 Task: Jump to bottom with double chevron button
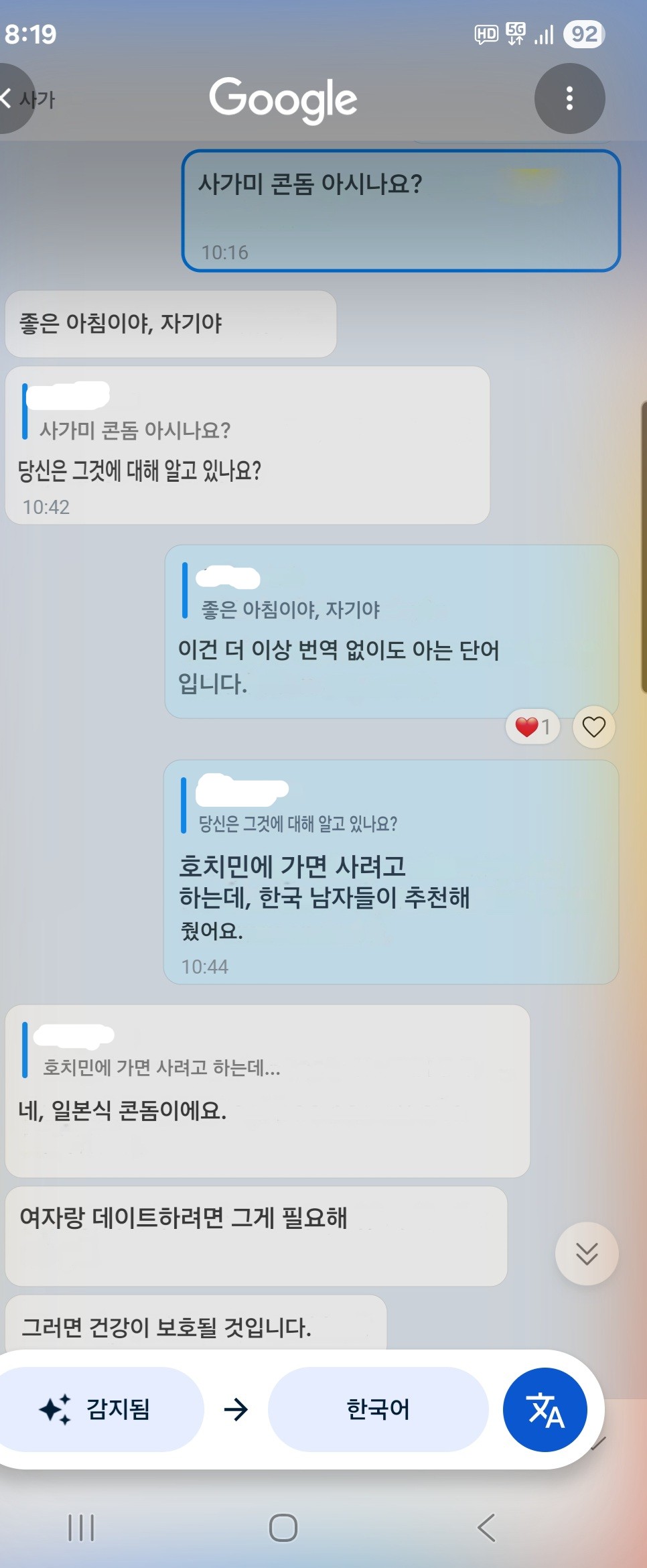[587, 1253]
